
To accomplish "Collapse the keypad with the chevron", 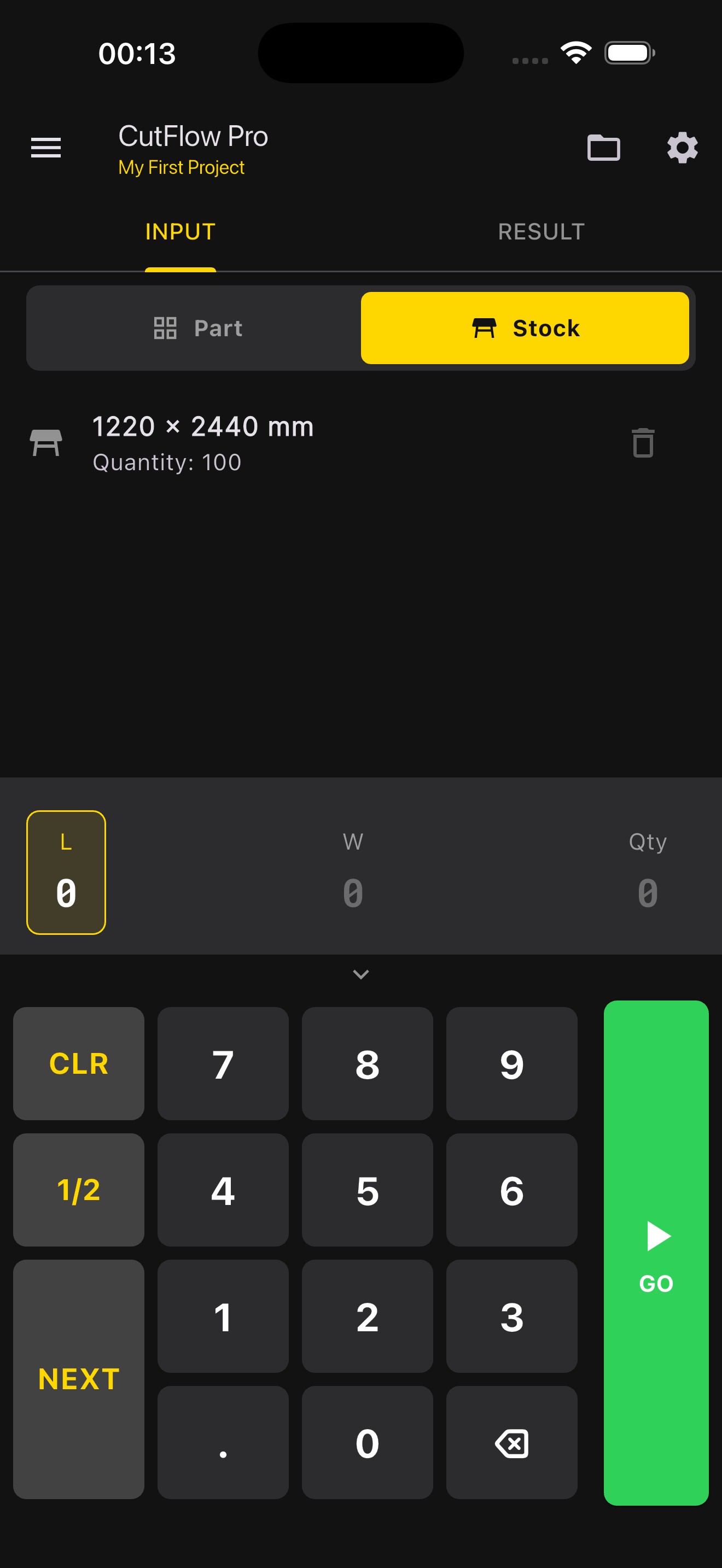I will pyautogui.click(x=361, y=974).
